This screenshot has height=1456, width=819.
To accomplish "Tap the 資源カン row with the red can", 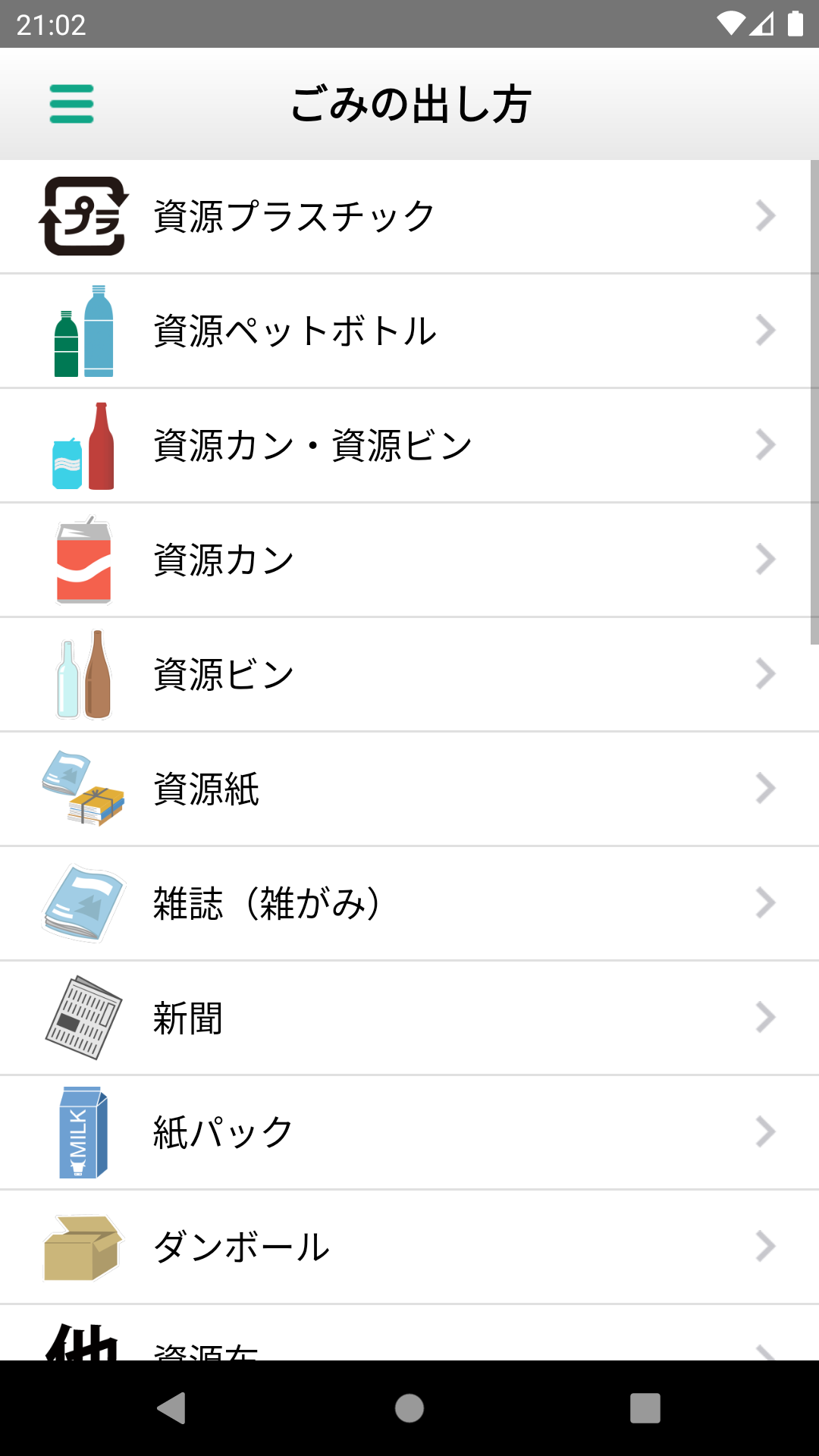I will [x=409, y=560].
